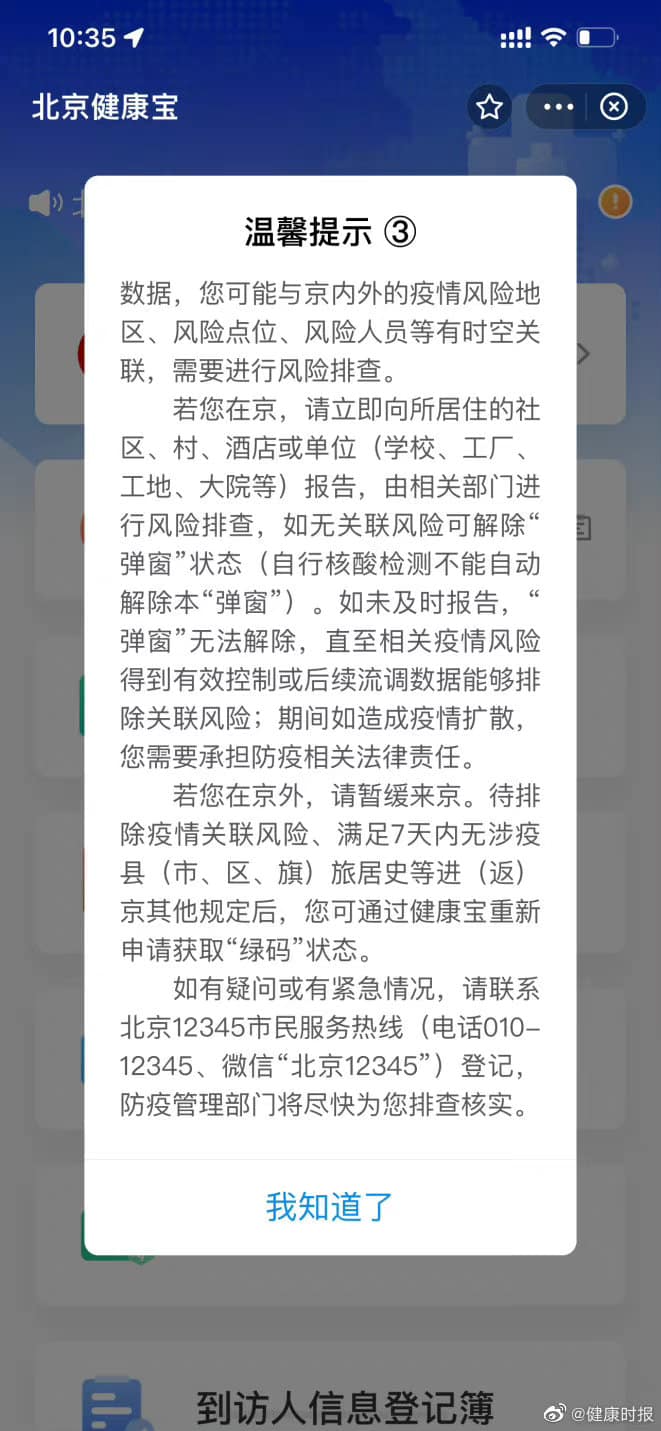Tap 我知道了 to dismiss the dialog
Viewport: 661px width, 1431px height.
click(330, 1207)
